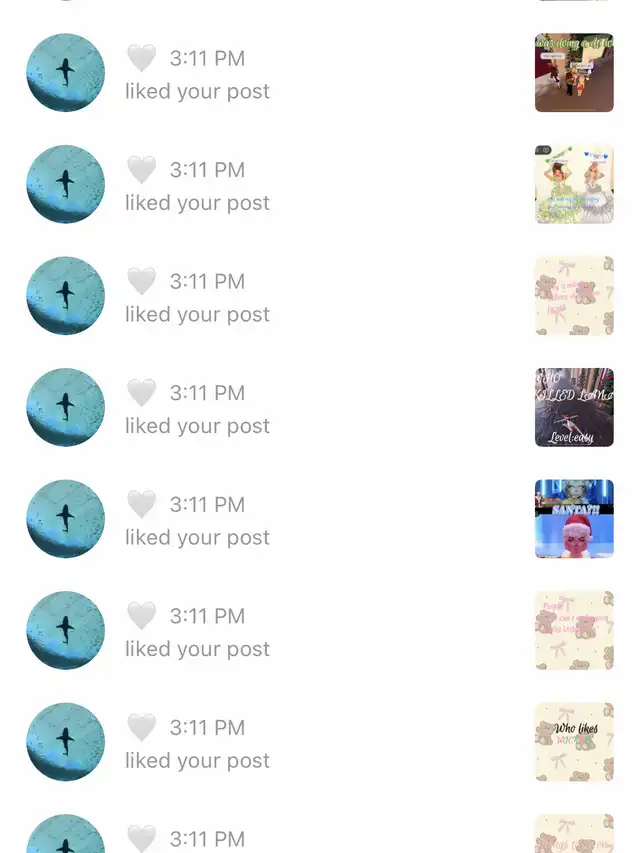Screen dimensions: 640x853
Task: Open the Who likes post thumbnail
Action: coord(574,741)
